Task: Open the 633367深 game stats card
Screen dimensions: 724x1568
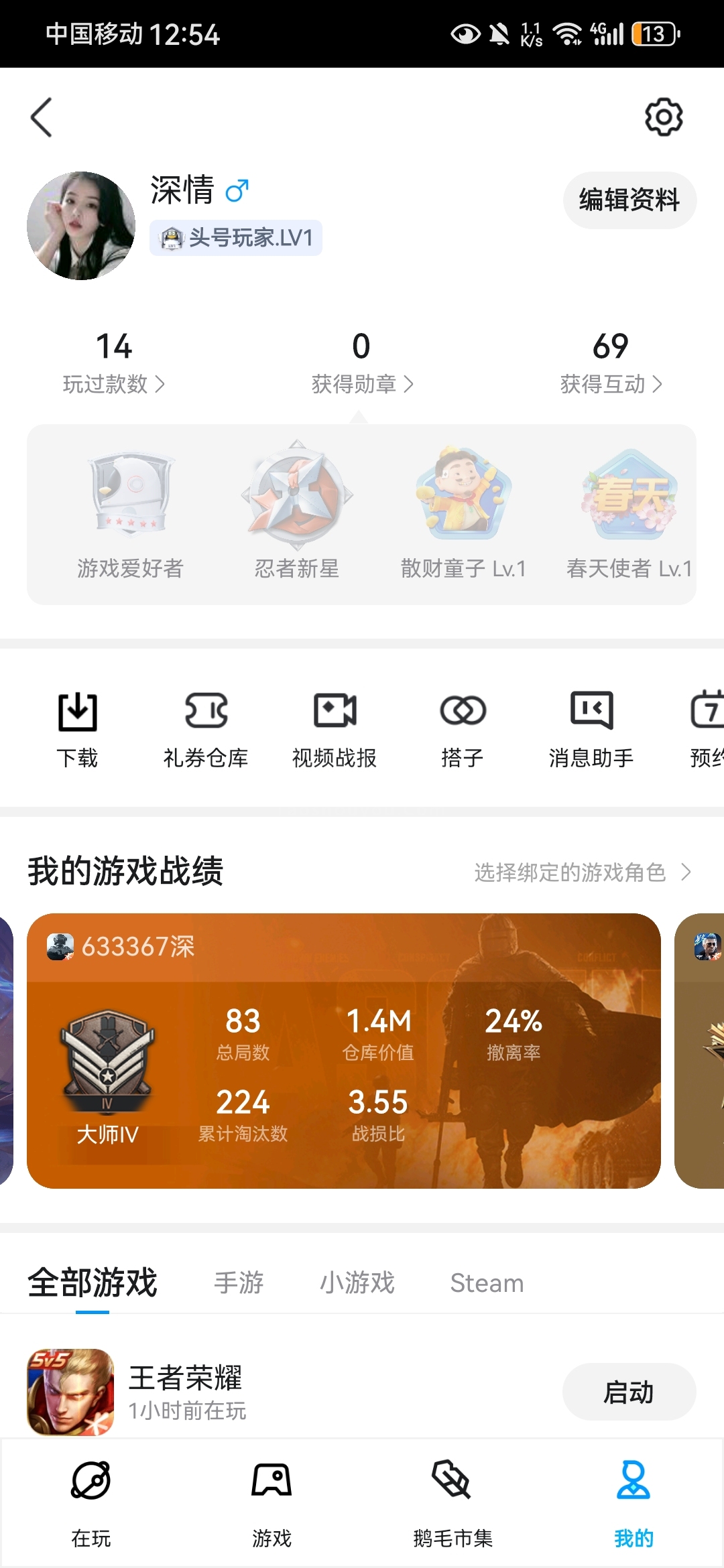Action: pos(344,1051)
